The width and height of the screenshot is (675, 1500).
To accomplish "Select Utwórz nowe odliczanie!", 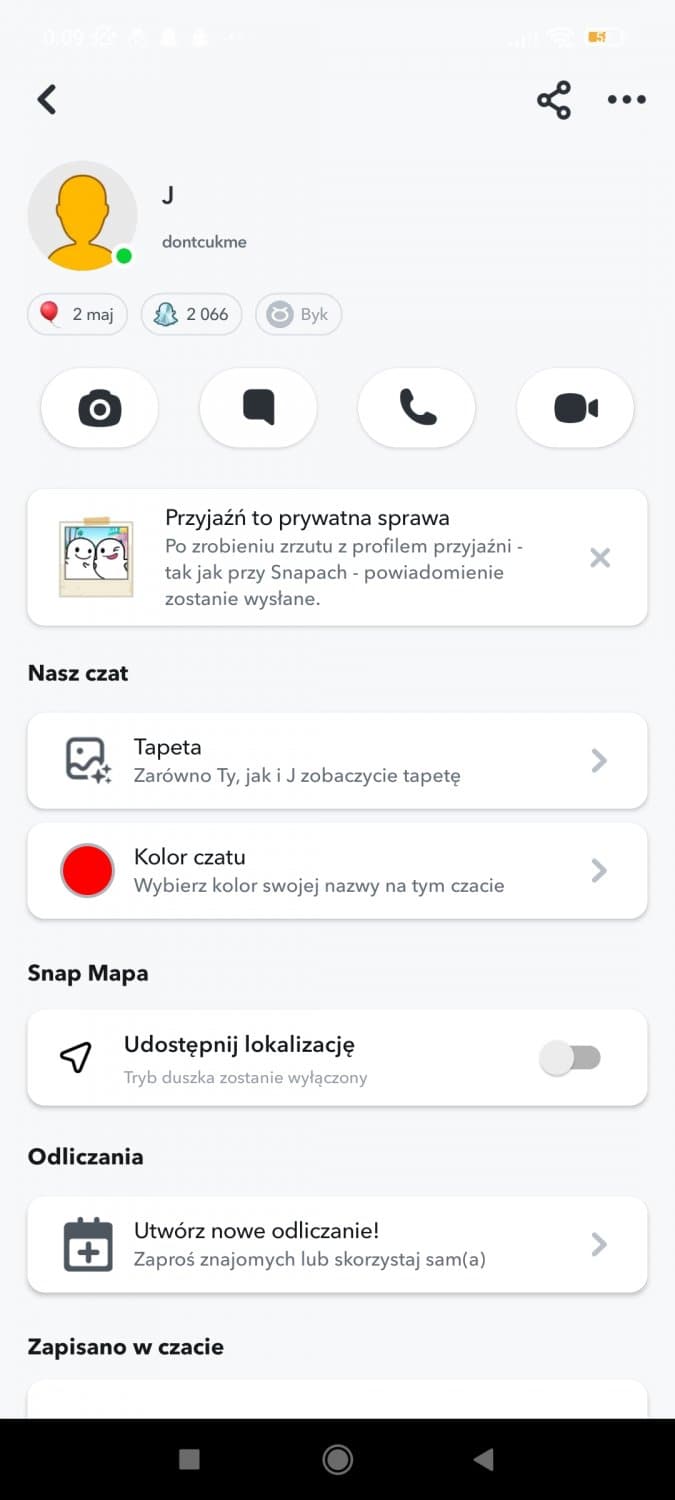I will click(x=337, y=1244).
